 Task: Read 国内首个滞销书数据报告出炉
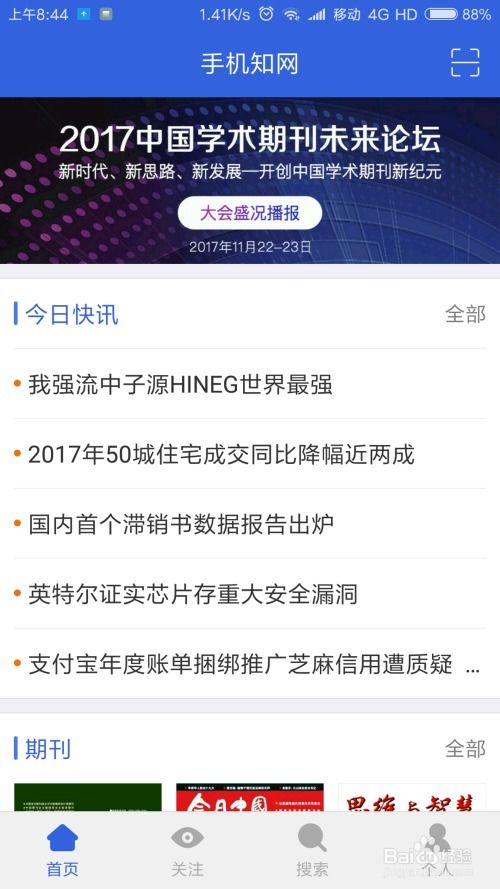pyautogui.click(x=250, y=524)
